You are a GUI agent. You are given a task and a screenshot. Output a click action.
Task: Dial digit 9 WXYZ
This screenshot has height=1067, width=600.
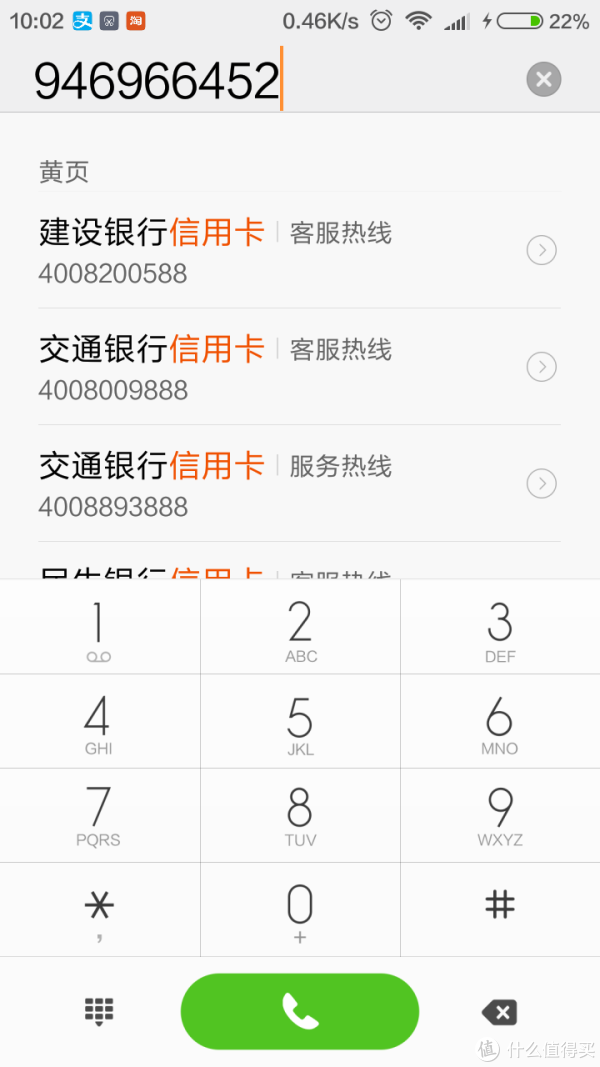501,816
